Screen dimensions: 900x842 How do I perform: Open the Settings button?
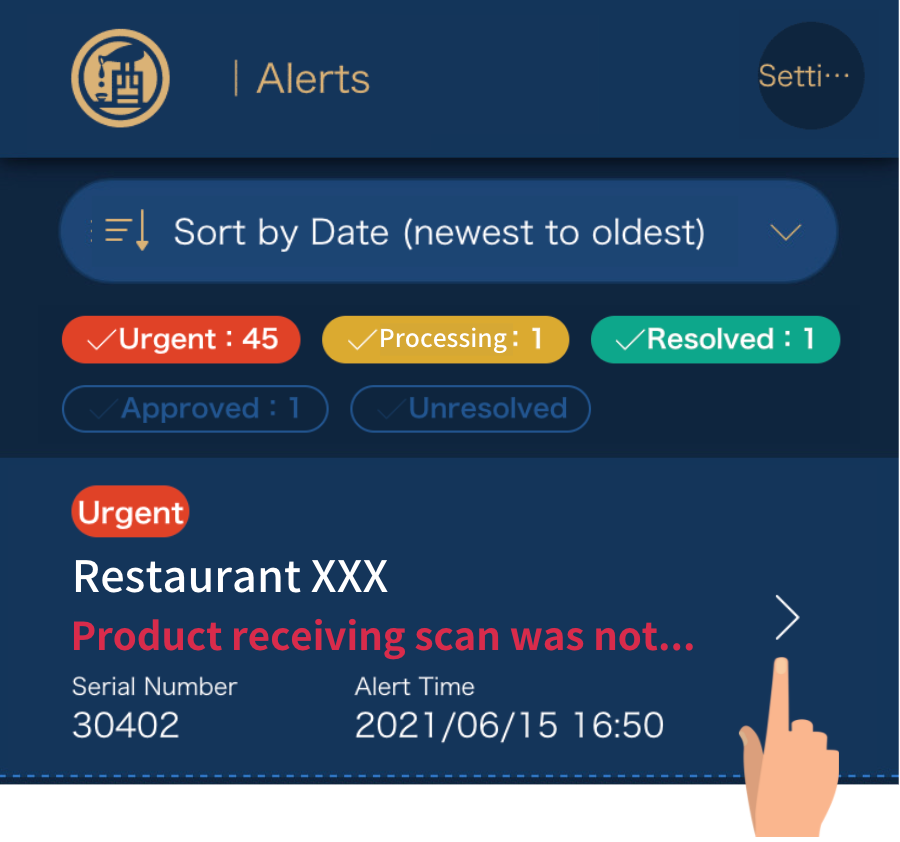click(x=810, y=76)
